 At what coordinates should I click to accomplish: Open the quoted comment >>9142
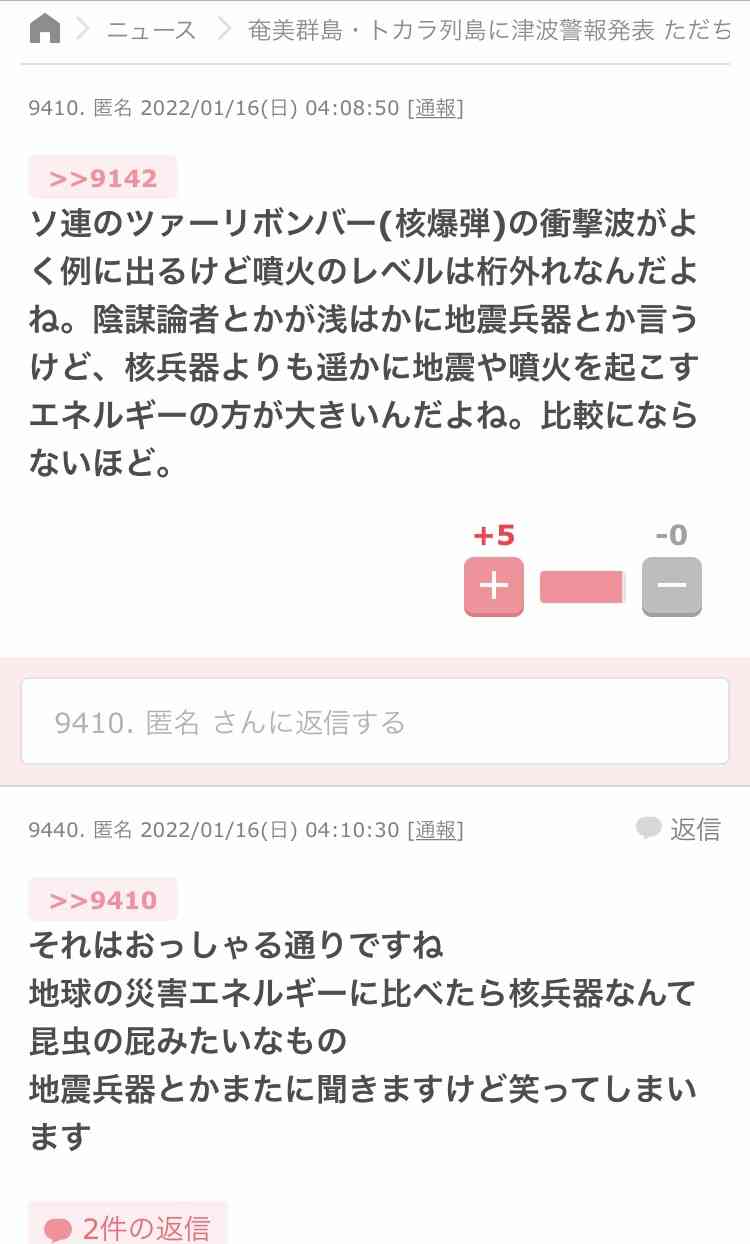(104, 177)
